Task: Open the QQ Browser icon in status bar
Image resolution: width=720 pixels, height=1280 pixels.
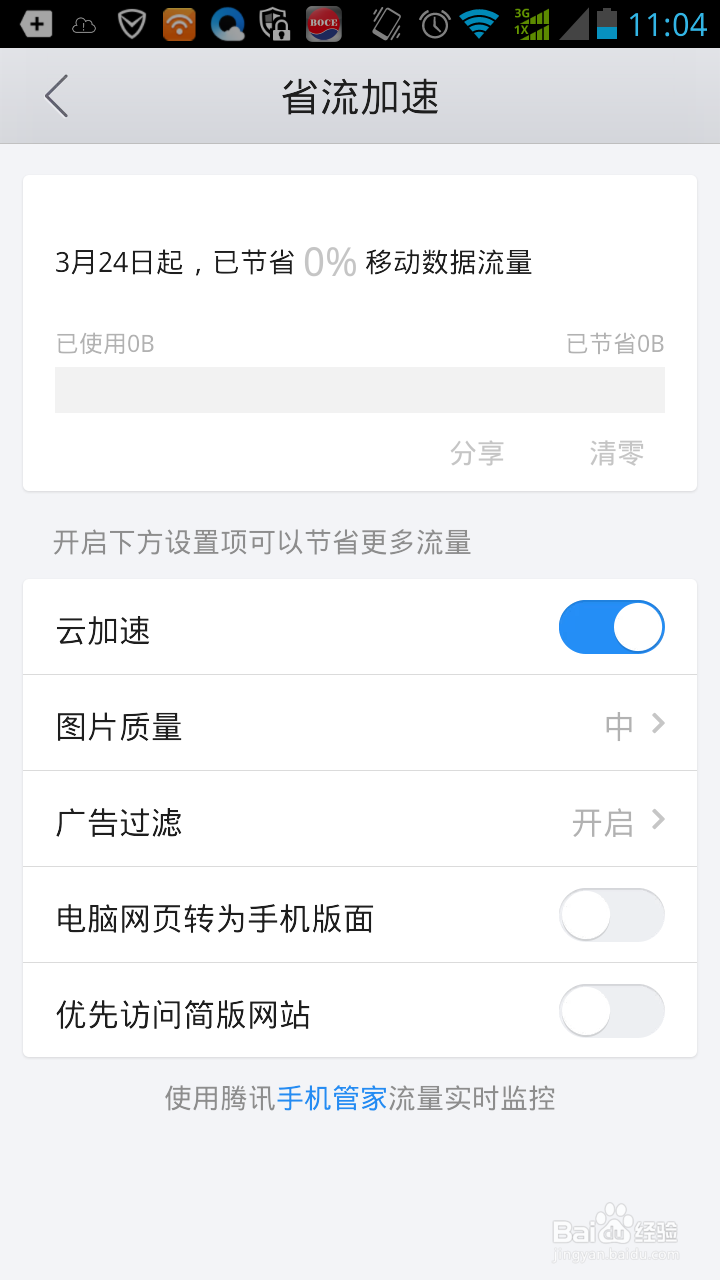Action: tap(230, 22)
